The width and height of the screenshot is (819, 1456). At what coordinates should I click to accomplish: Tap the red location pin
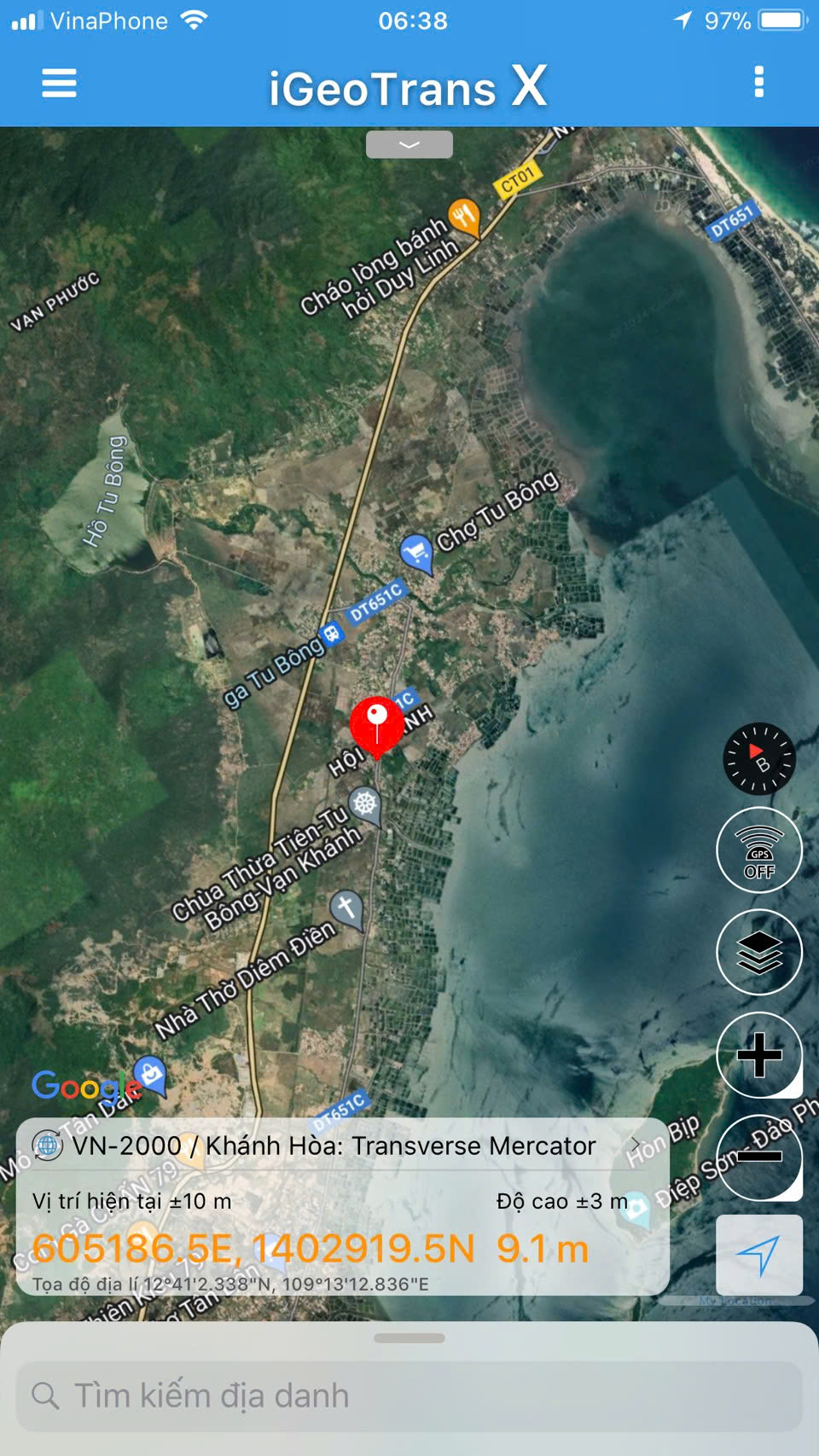[x=376, y=725]
